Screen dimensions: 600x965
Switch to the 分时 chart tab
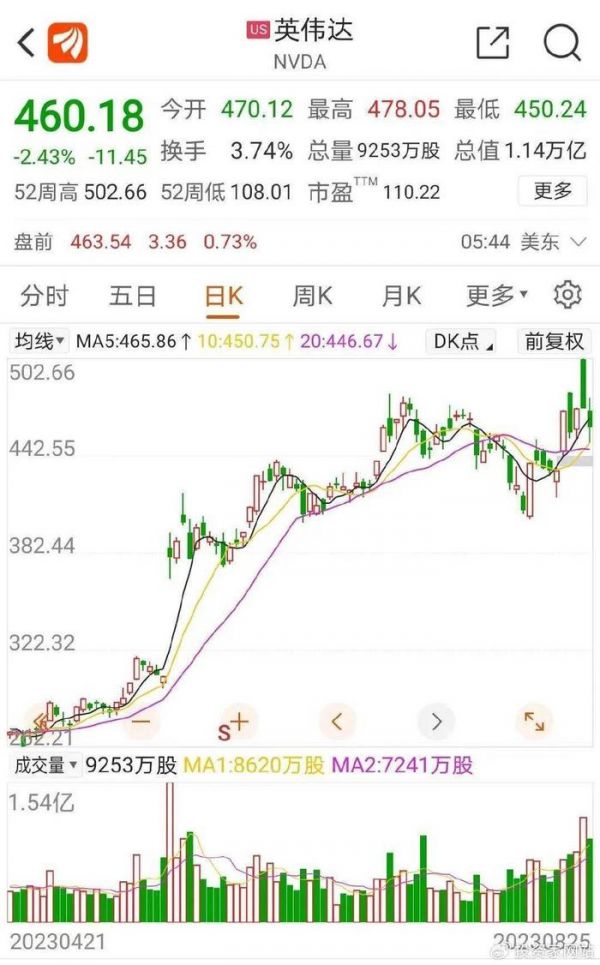click(44, 296)
